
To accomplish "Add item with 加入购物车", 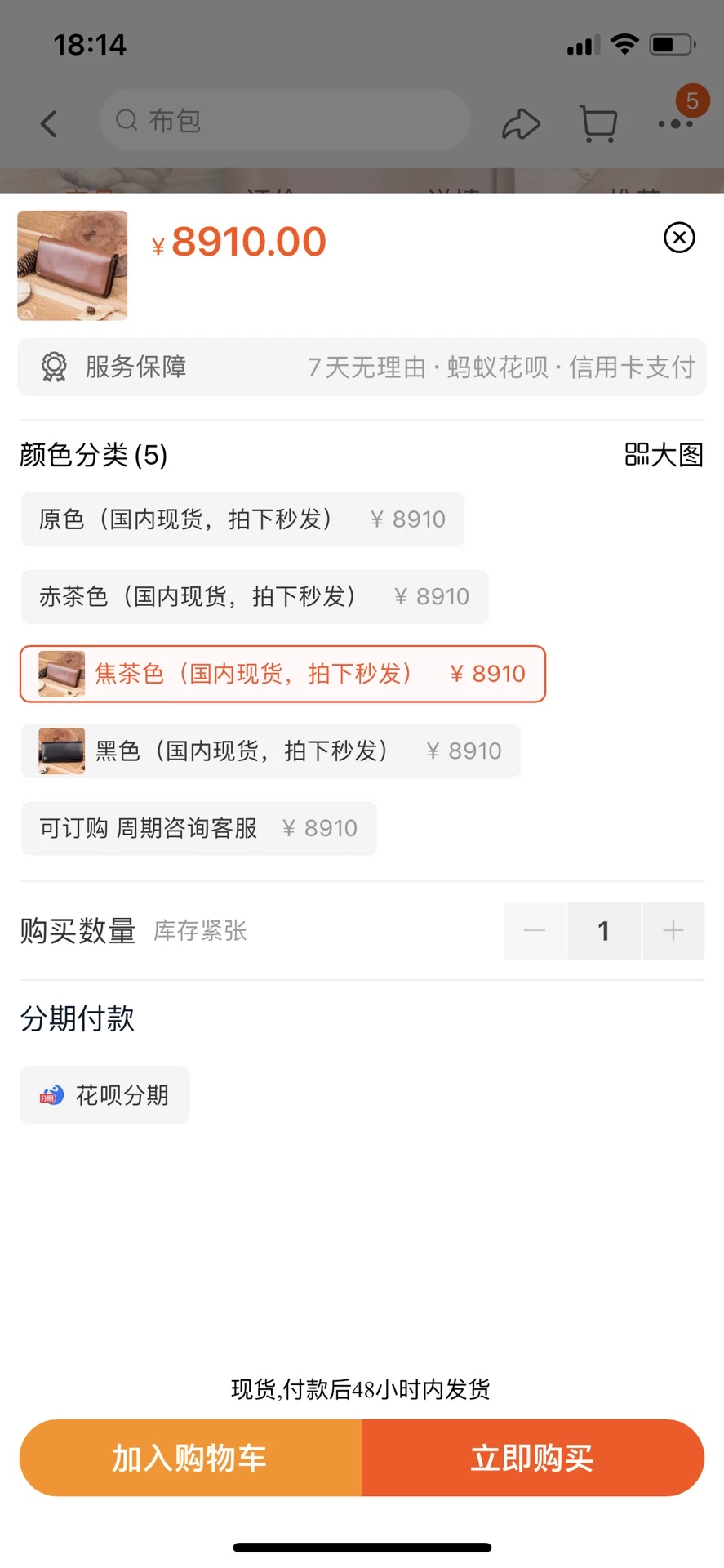I will point(190,1458).
